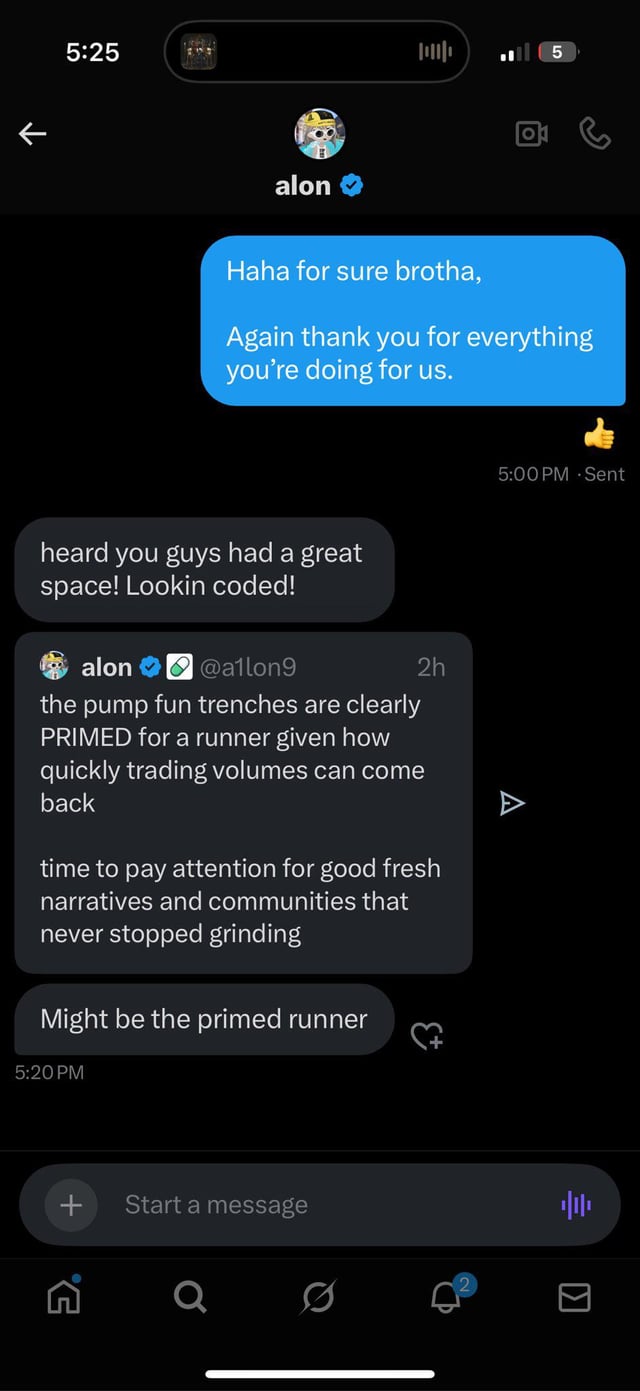
Task: Open the Messages tab
Action: coord(574,1297)
